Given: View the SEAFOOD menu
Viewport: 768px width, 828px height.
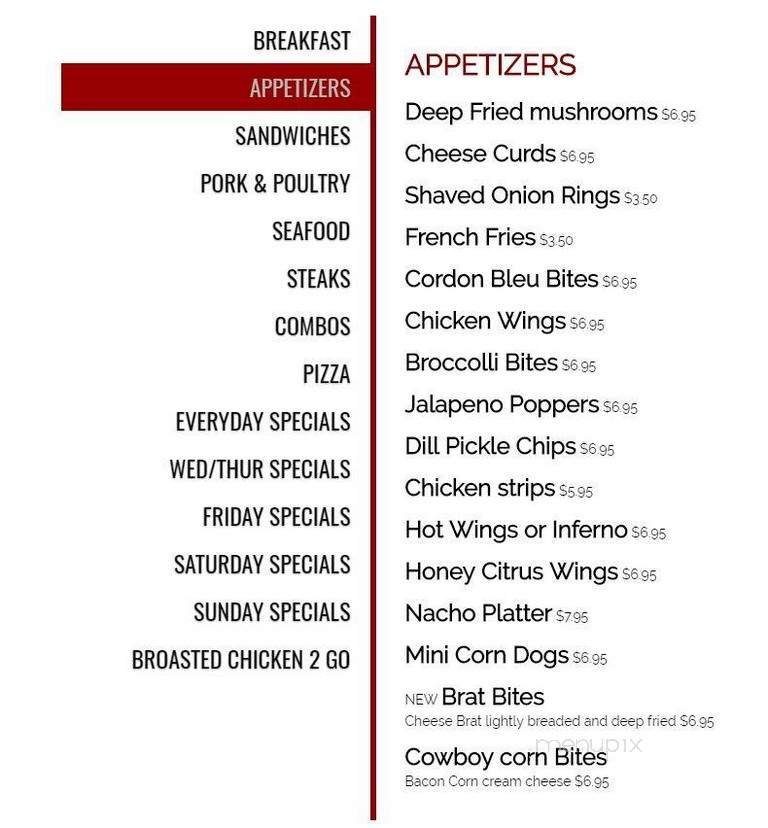Looking at the screenshot, I should pos(310,231).
